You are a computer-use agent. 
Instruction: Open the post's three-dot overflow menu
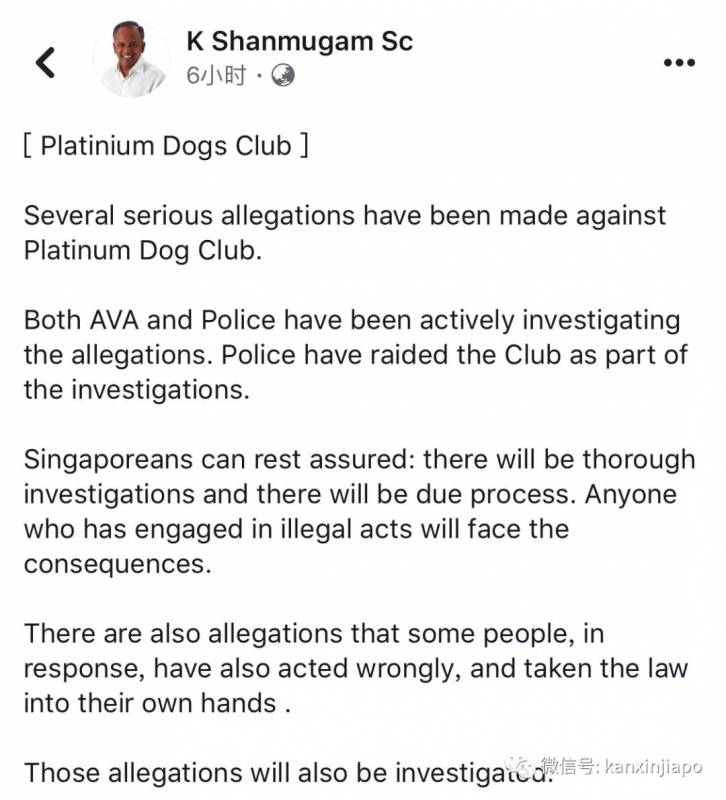coord(679,62)
